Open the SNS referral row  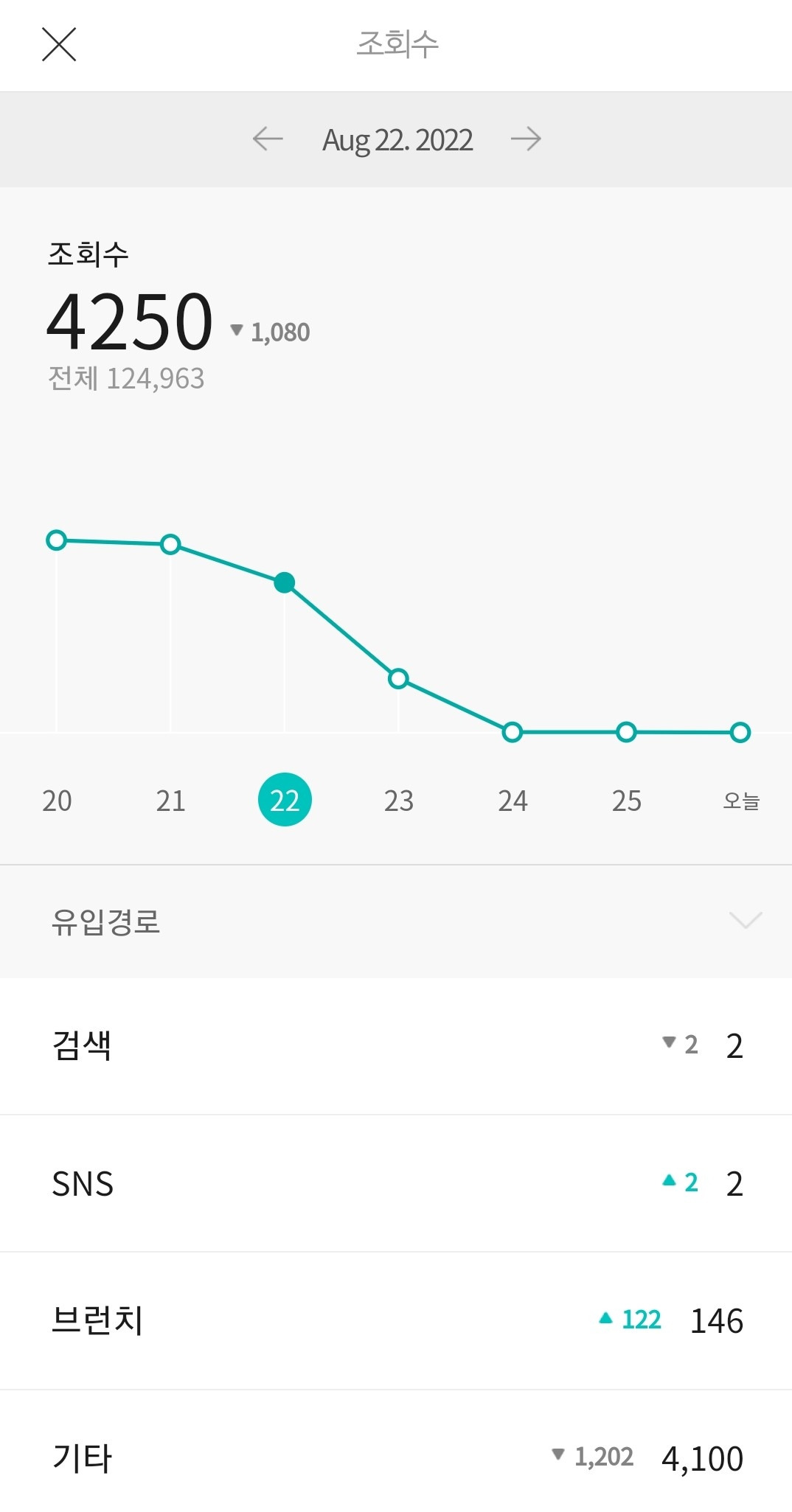[x=396, y=1183]
